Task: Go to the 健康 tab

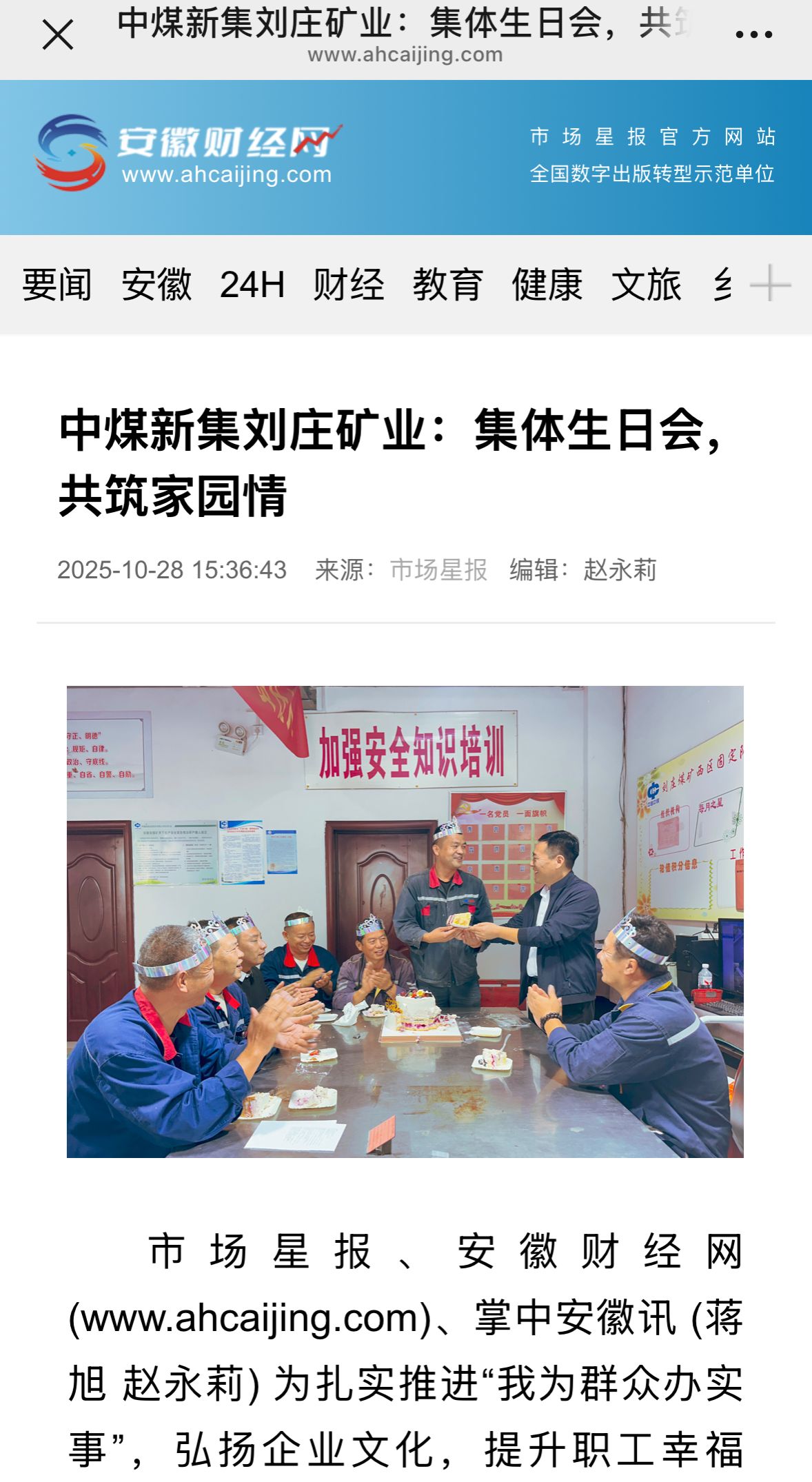Action: coord(547,285)
